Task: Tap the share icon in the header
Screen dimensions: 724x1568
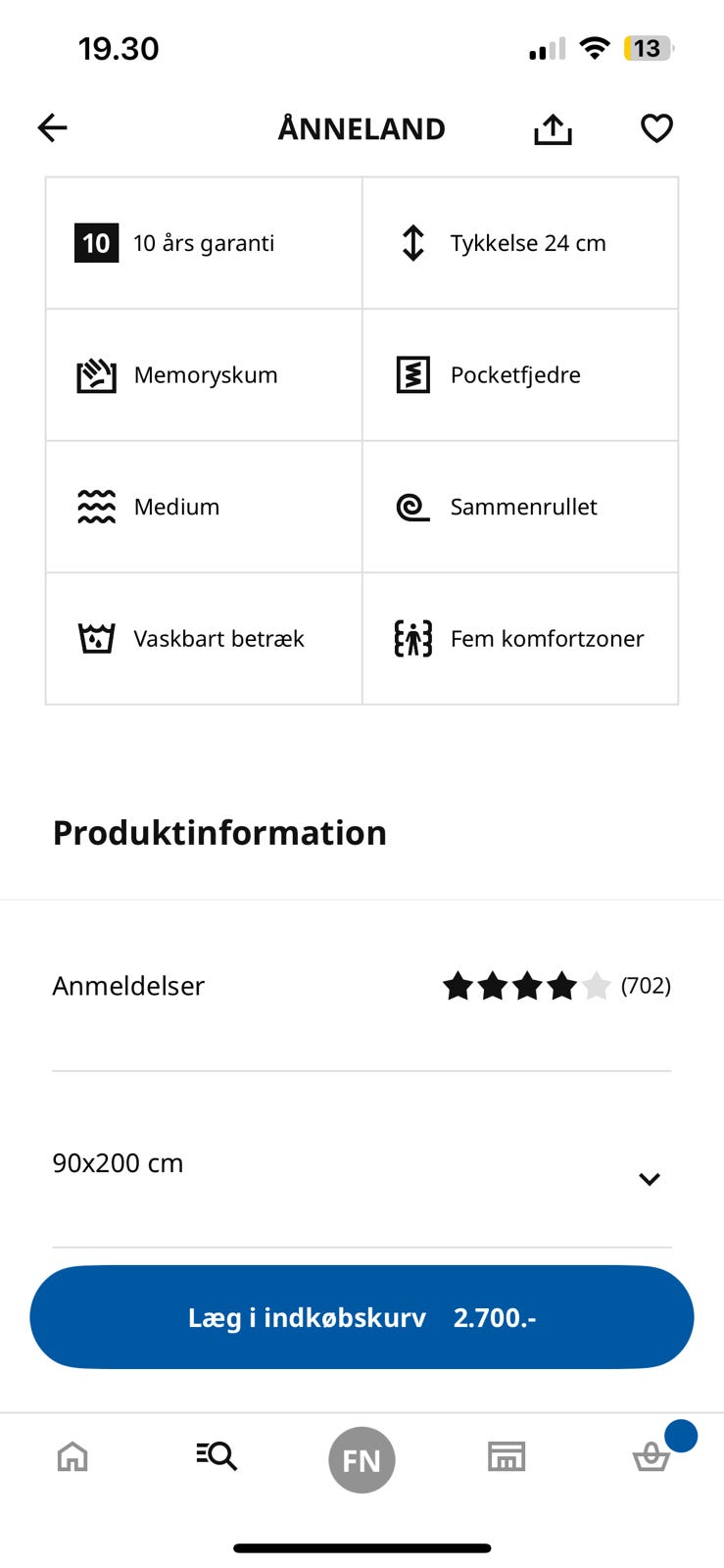Action: (552, 127)
